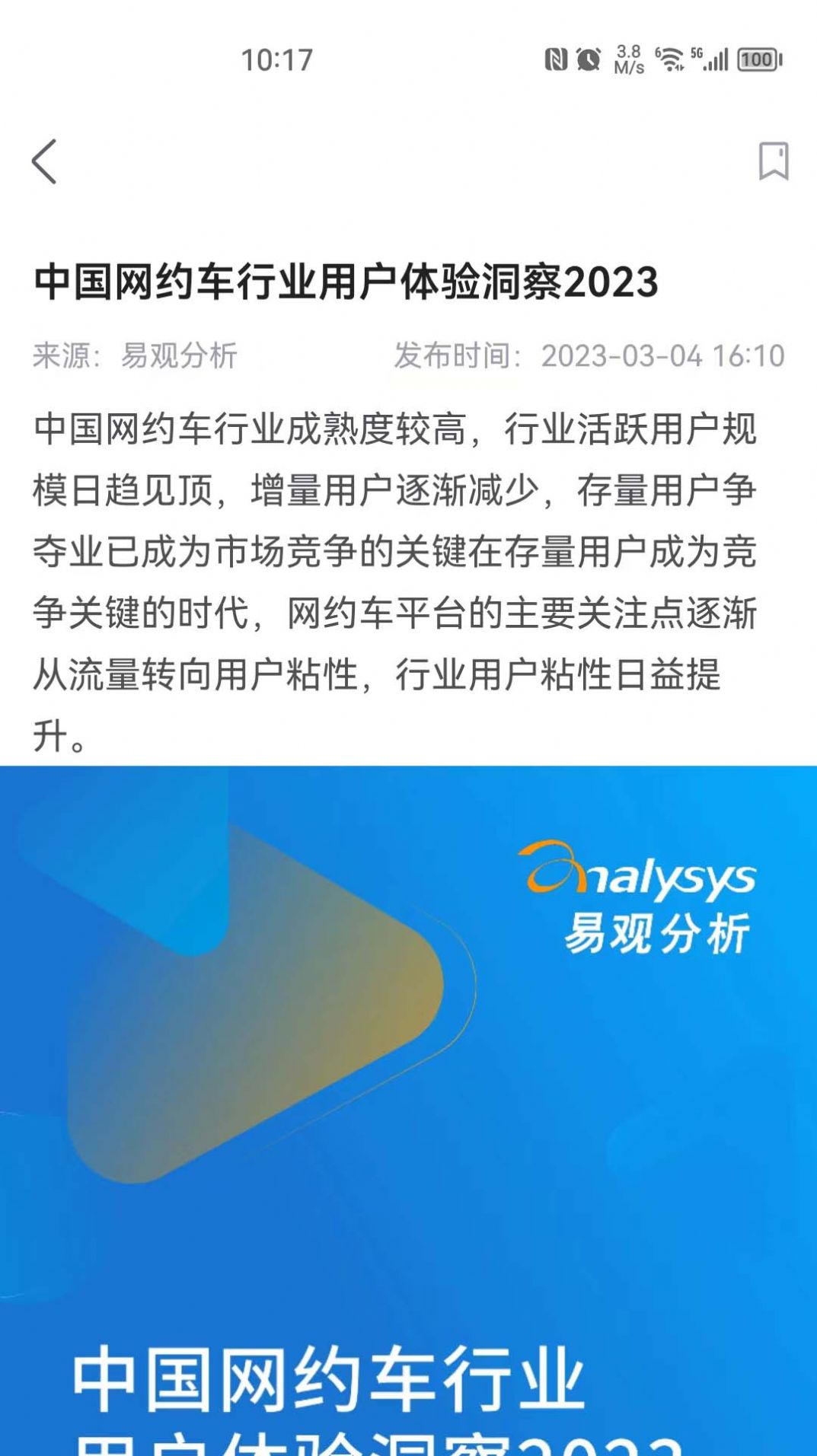Tap the publish time 2023-03-04 16:10
Viewport: 817px width, 1456px height.
click(x=662, y=352)
